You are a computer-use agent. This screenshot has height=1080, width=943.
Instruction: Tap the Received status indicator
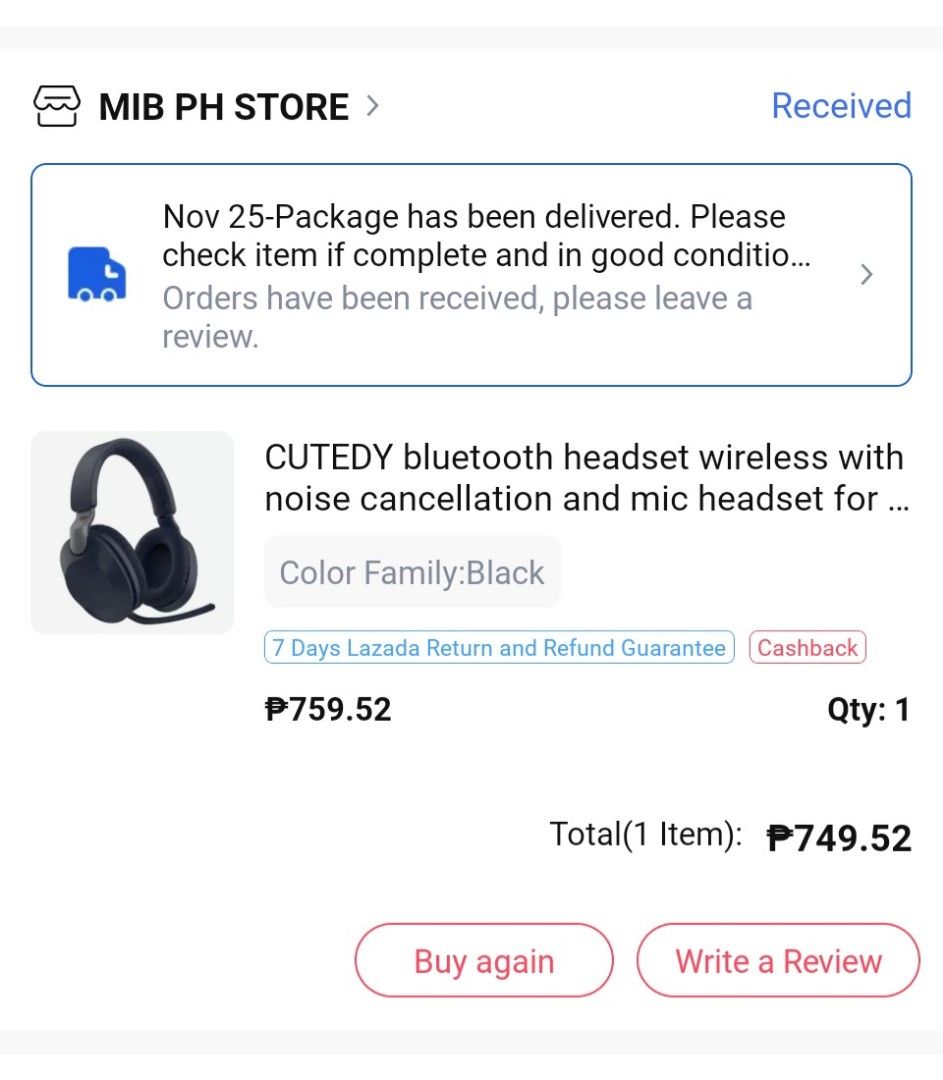(x=841, y=105)
